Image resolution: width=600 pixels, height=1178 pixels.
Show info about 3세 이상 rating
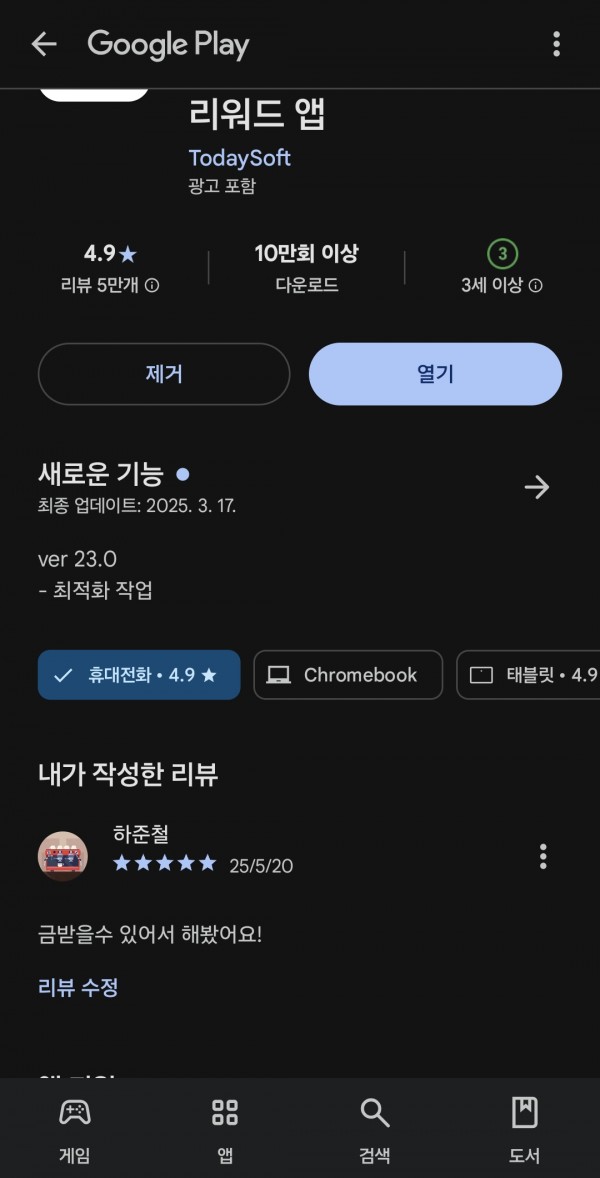pos(535,285)
